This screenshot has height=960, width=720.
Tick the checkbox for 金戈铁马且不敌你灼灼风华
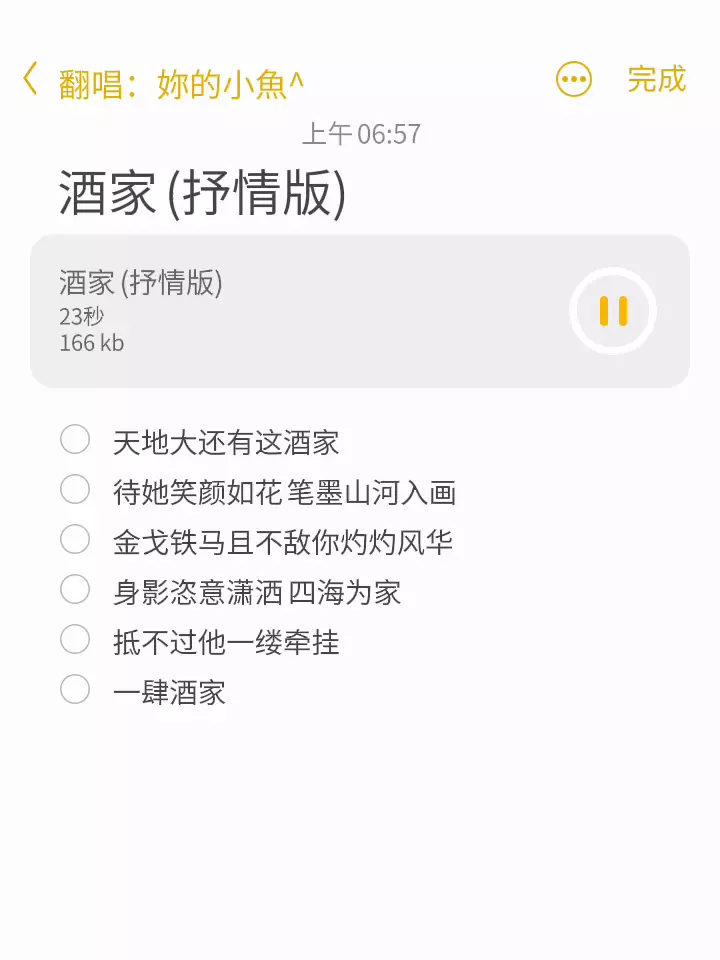click(x=75, y=539)
